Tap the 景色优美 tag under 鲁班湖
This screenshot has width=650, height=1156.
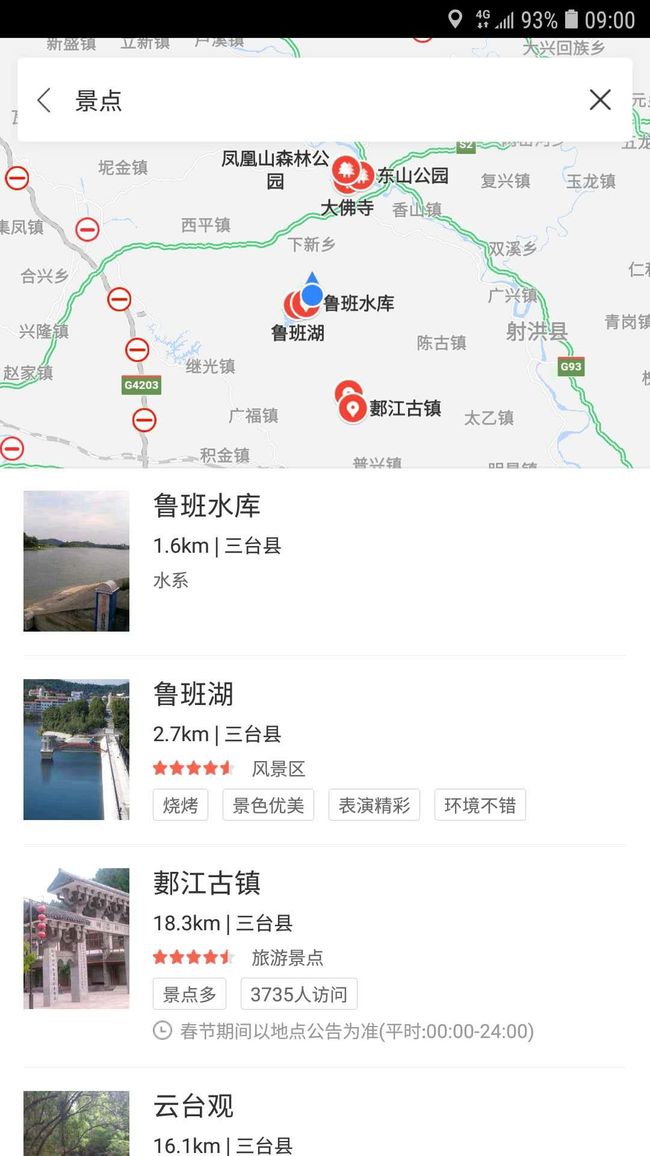[x=268, y=805]
